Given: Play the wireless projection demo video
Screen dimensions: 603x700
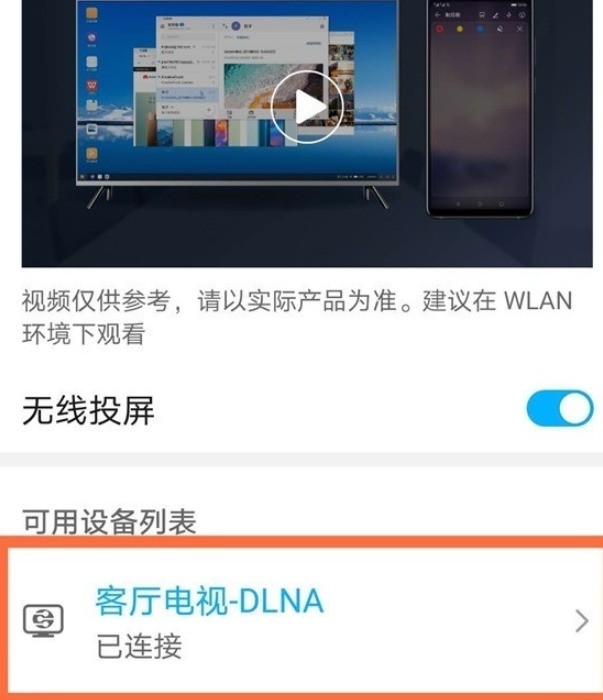Looking at the screenshot, I should point(307,106).
